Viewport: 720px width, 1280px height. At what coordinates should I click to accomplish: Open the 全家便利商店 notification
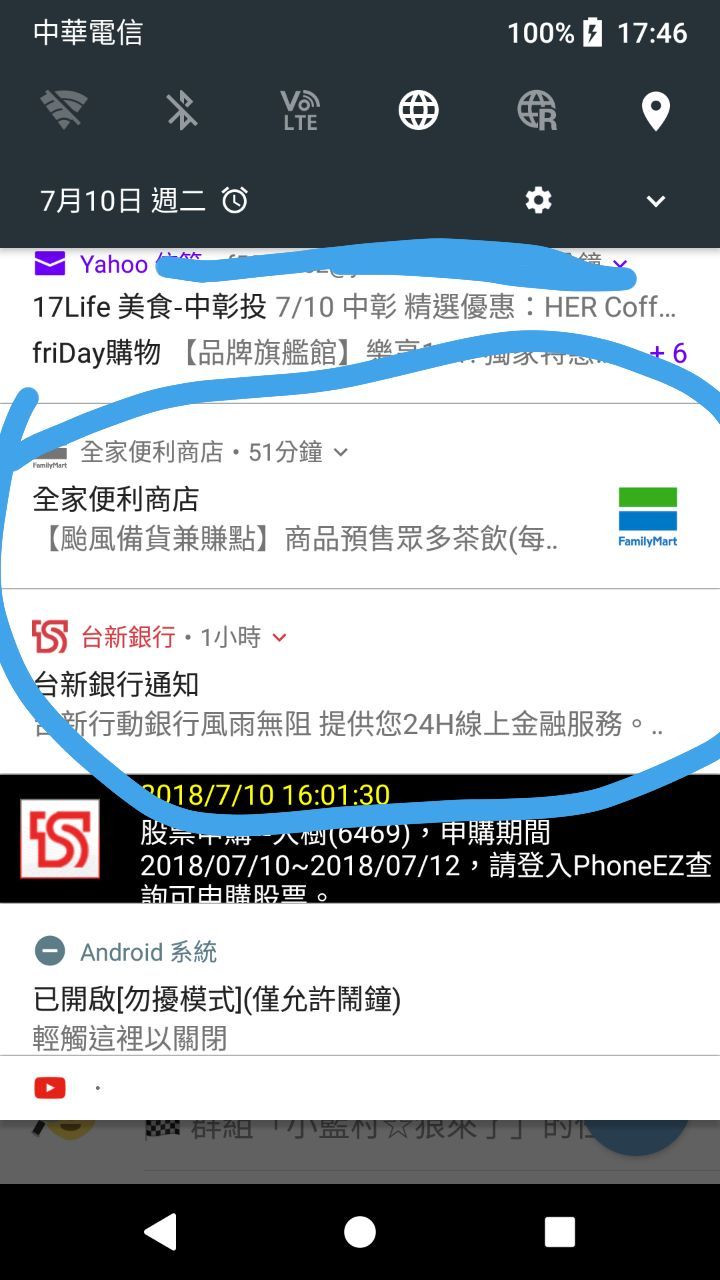point(300,520)
